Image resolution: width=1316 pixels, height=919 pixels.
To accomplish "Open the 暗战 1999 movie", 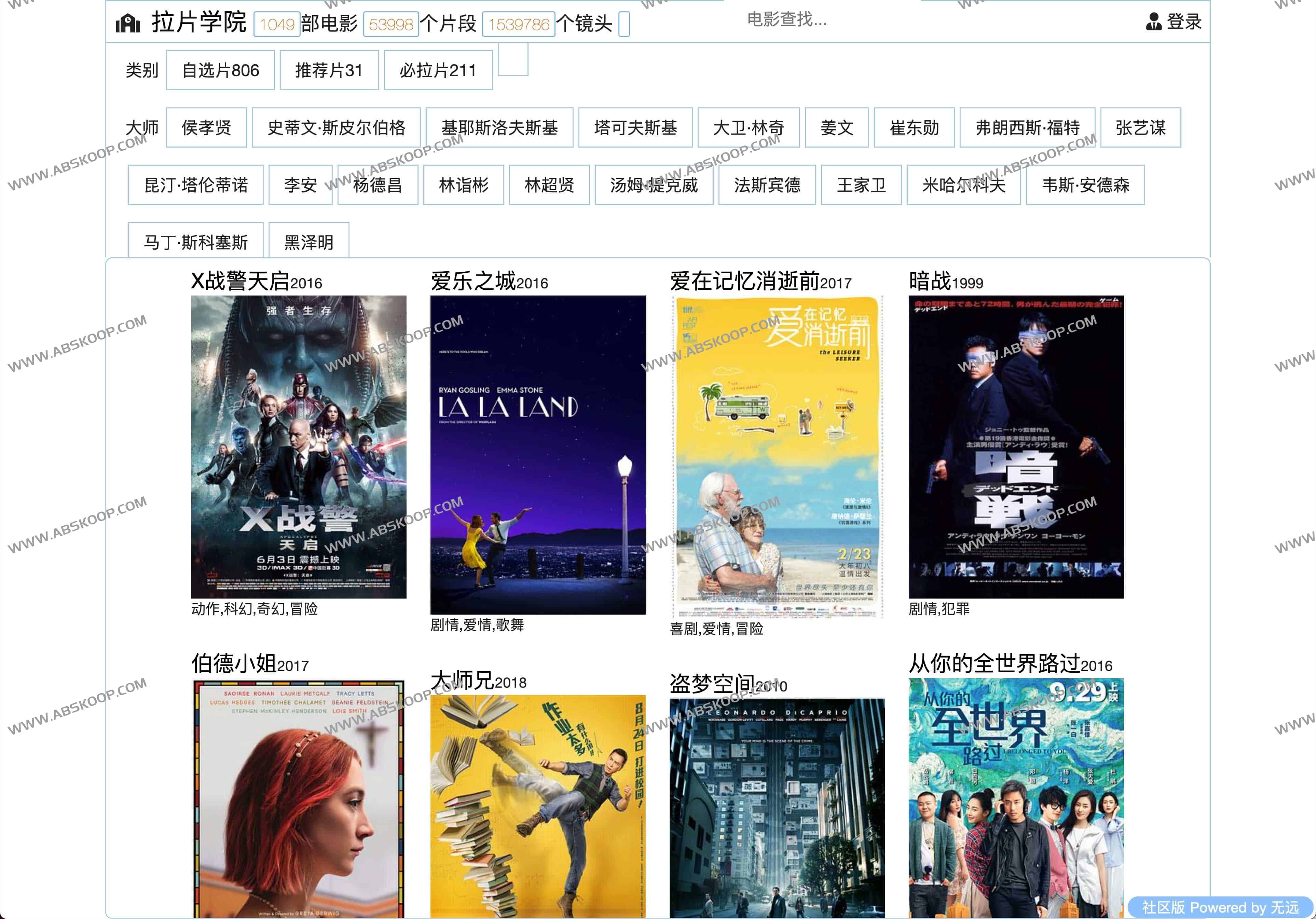I will pyautogui.click(x=1016, y=447).
